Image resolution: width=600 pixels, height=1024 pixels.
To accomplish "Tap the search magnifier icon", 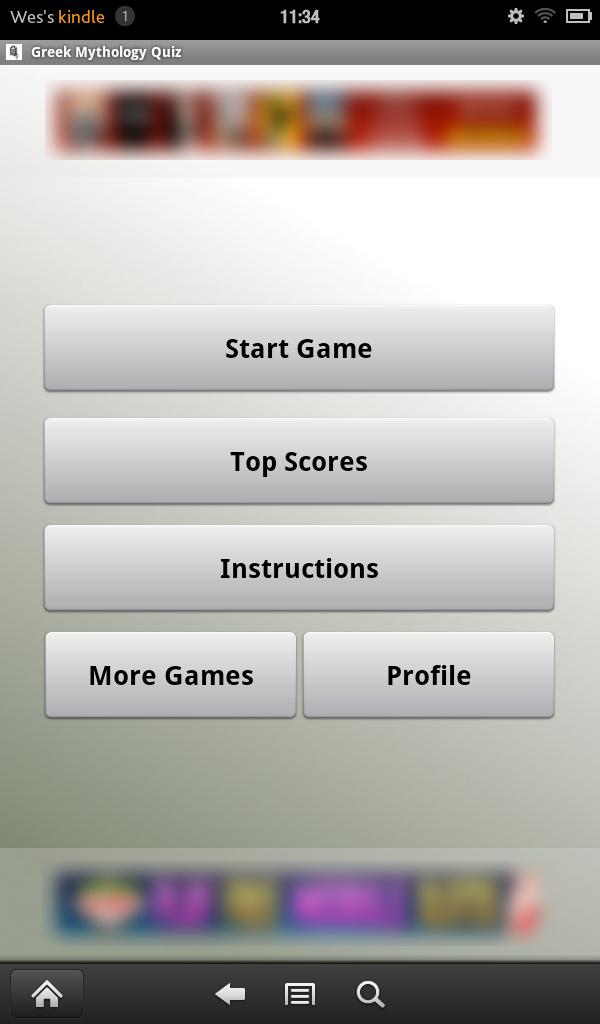I will coord(370,994).
